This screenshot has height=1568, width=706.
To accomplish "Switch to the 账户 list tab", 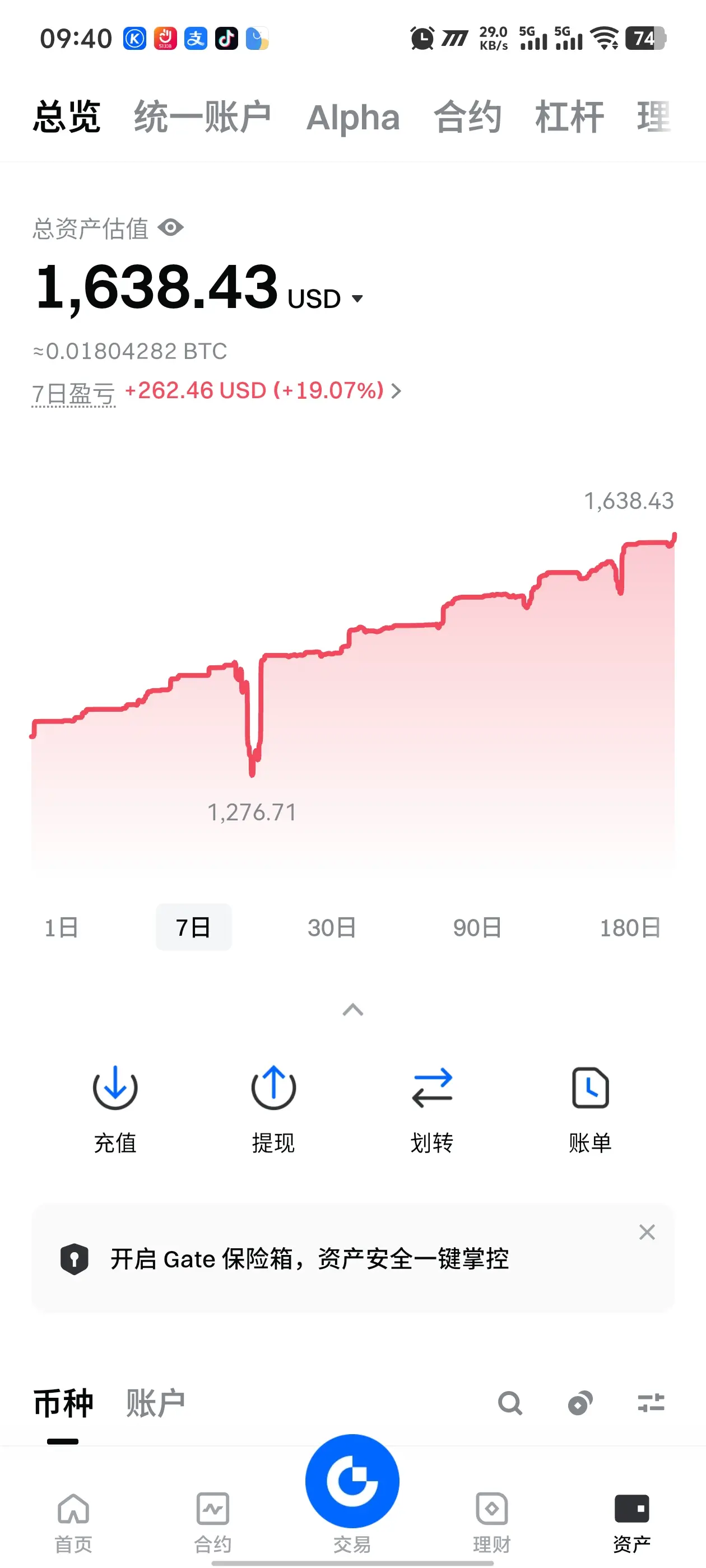I will pos(155,1403).
